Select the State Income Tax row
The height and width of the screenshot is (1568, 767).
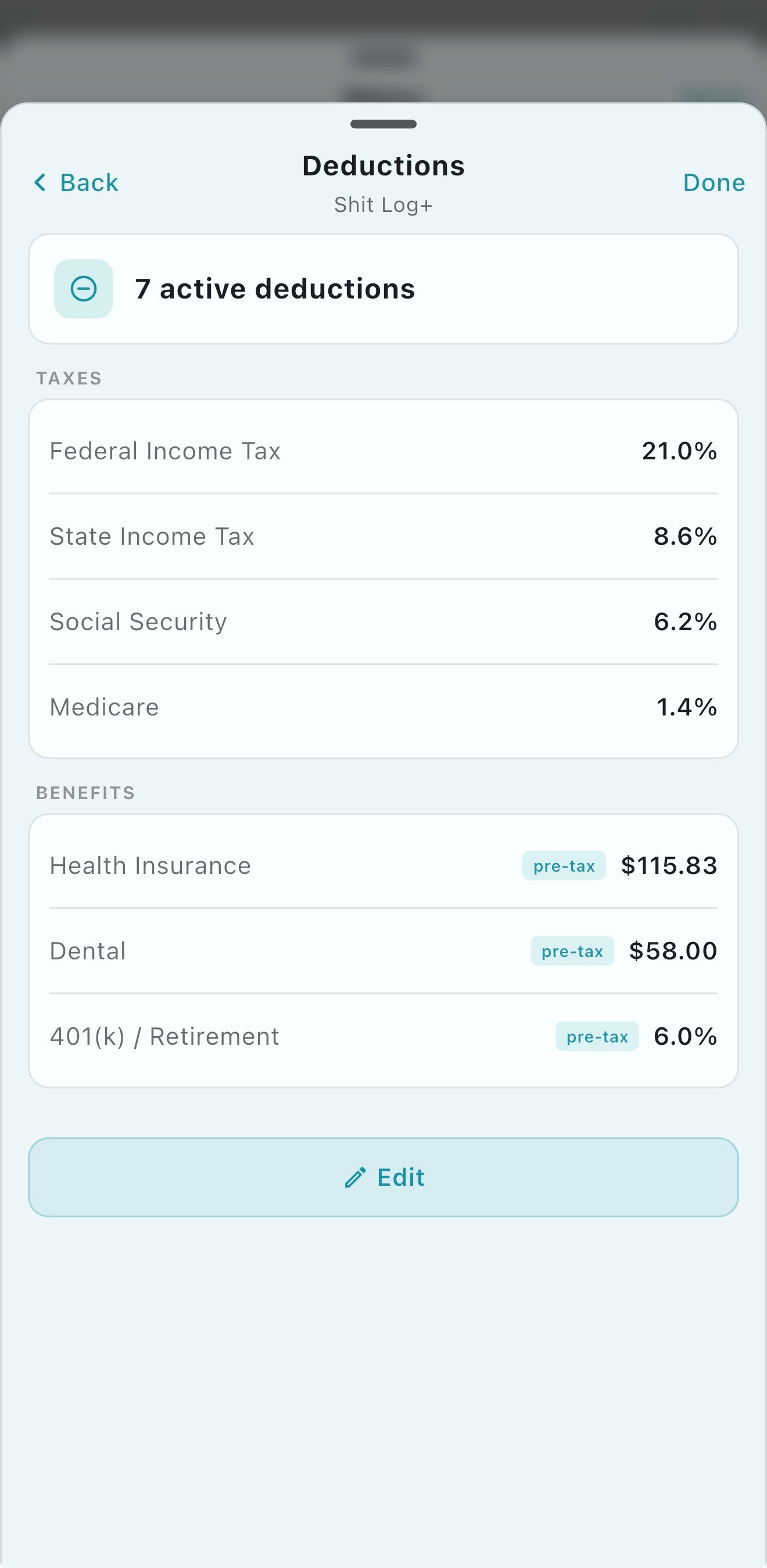383,536
